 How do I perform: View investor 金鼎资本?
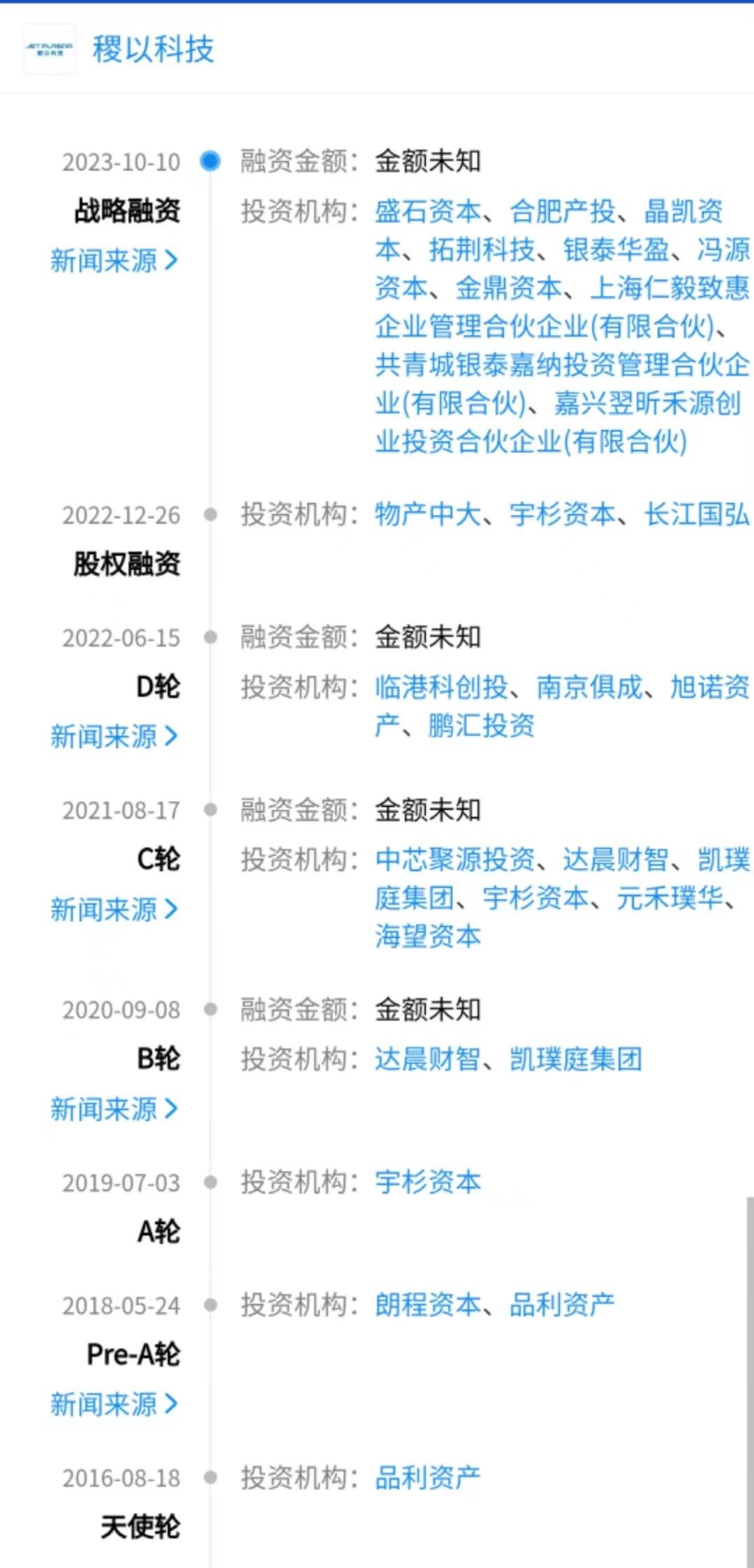(508, 288)
